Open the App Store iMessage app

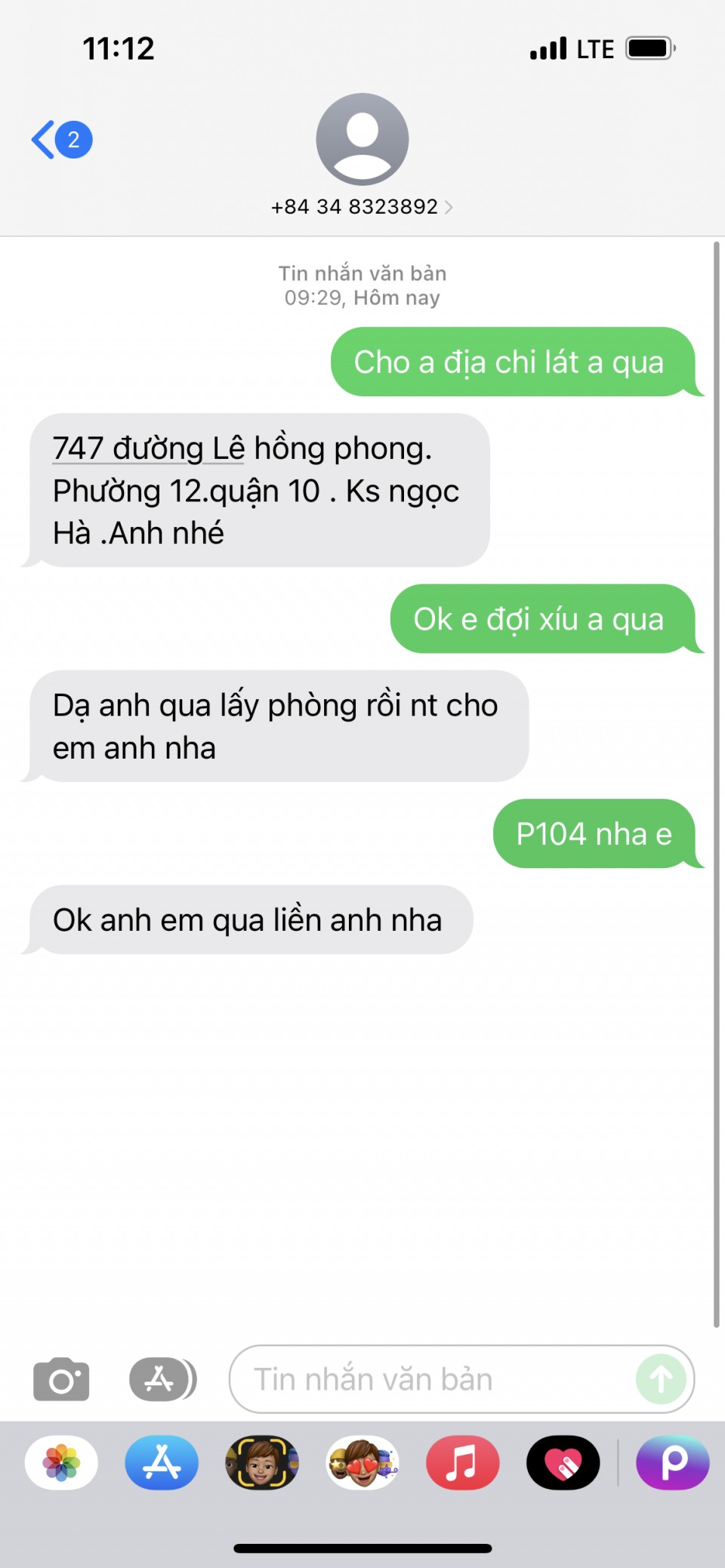[x=162, y=1462]
